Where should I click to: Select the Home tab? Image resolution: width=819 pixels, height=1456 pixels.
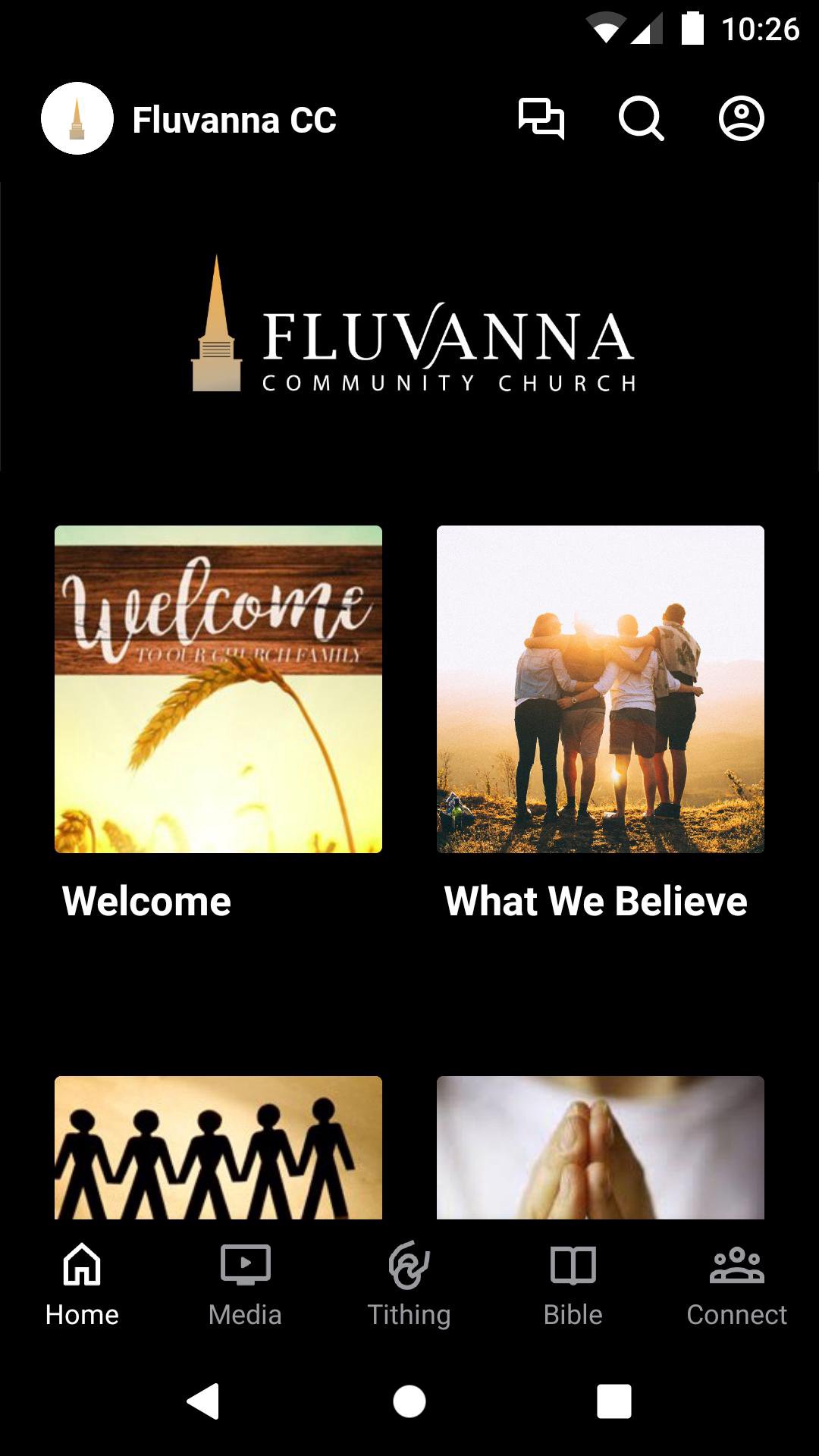[82, 1283]
